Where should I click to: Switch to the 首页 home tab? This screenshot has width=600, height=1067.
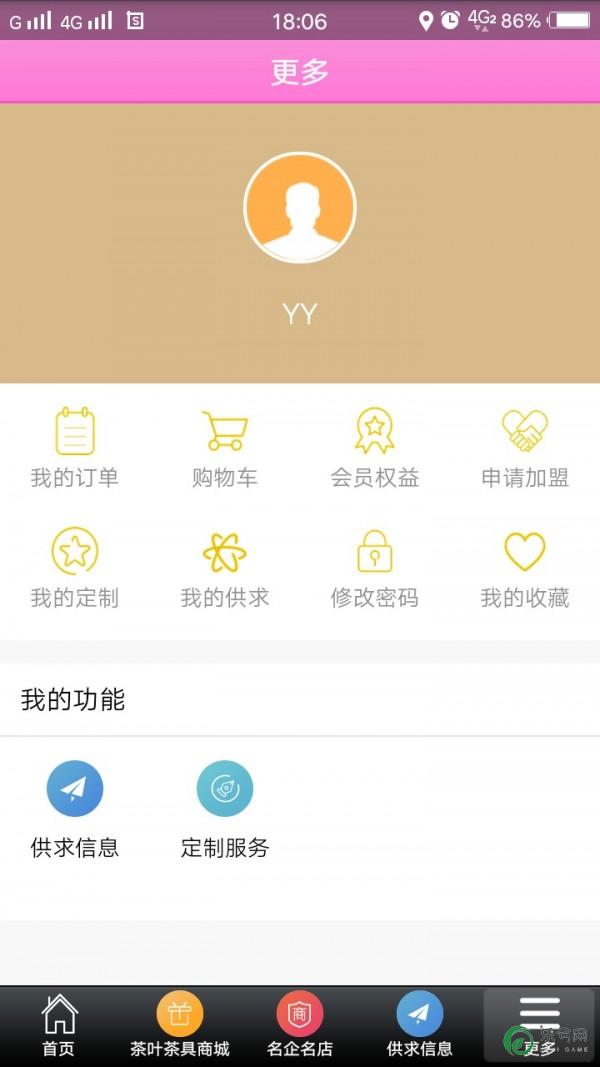pos(59,1026)
